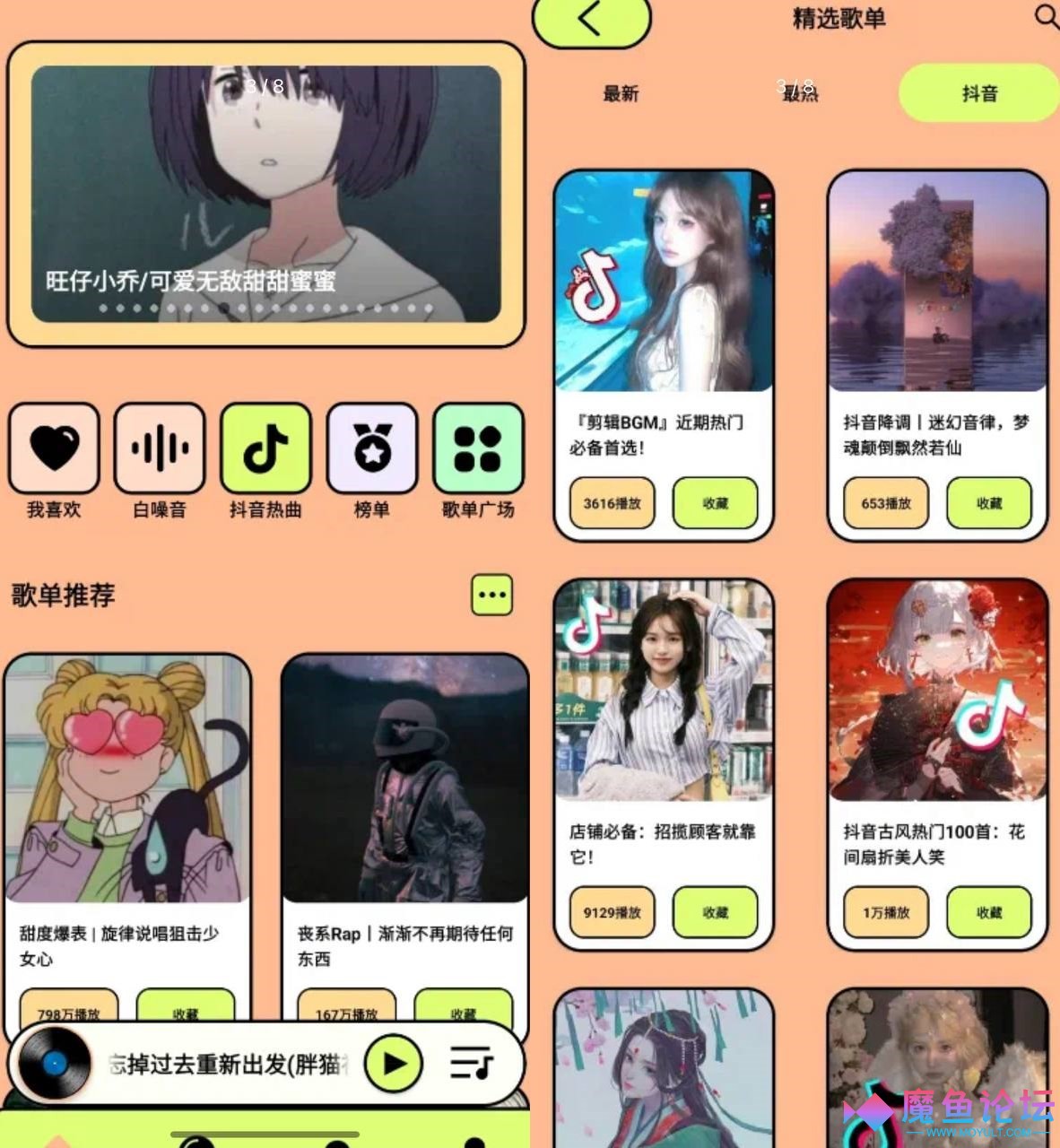Open the 白噪音 section

point(160,448)
